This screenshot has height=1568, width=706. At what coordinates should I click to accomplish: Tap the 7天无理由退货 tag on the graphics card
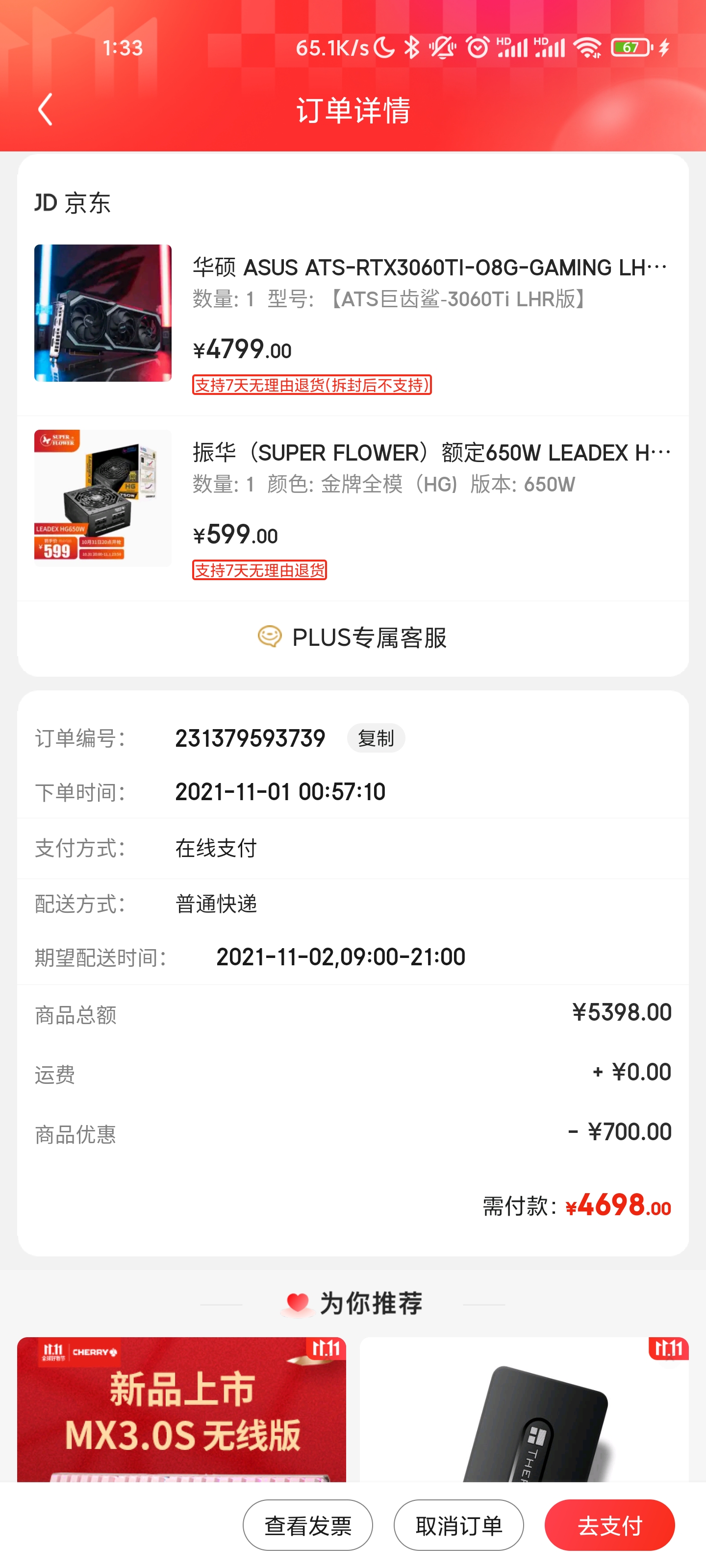pos(311,385)
